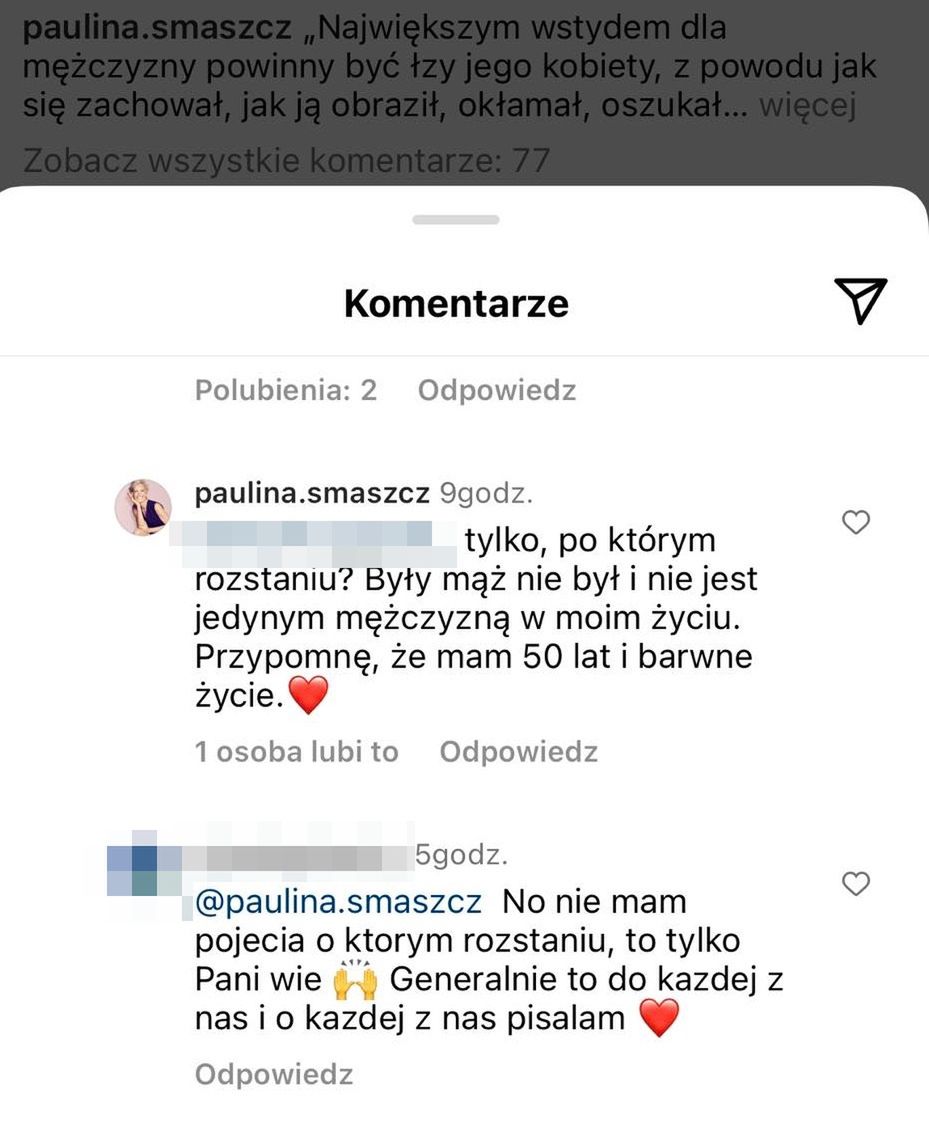Tap Odpowiedz next to Polubienia: 2
The height and width of the screenshot is (1137, 929).
tap(497, 390)
